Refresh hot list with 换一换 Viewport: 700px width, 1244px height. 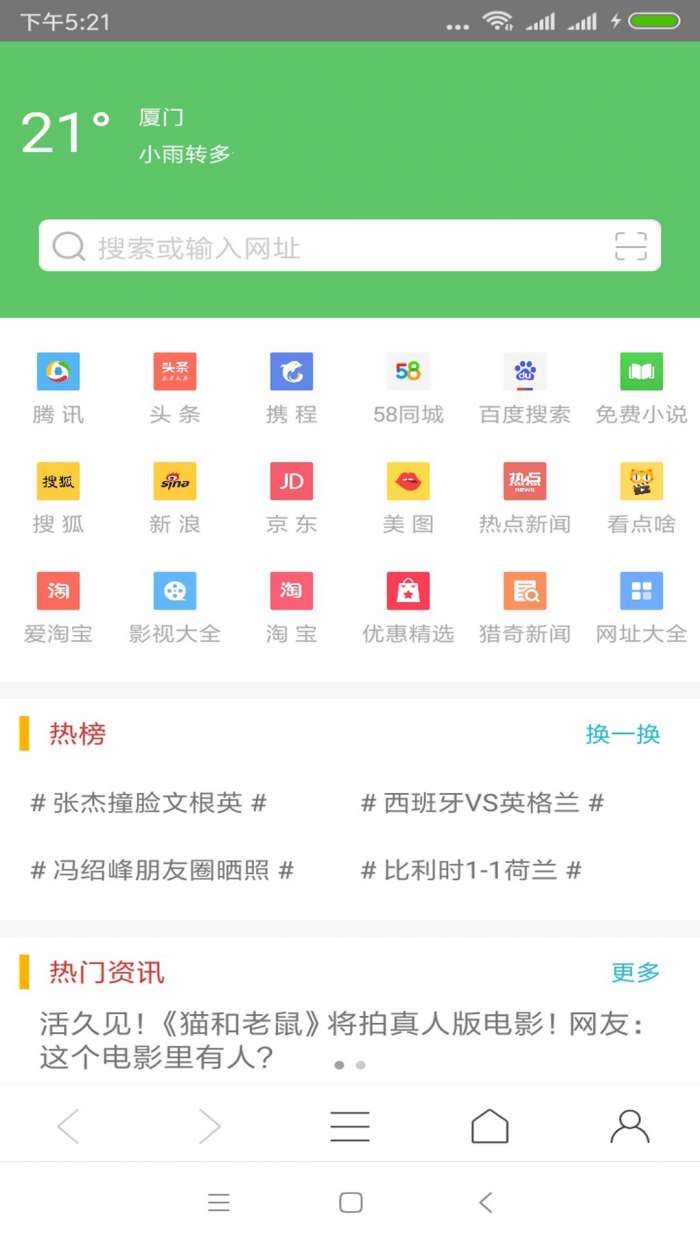623,734
